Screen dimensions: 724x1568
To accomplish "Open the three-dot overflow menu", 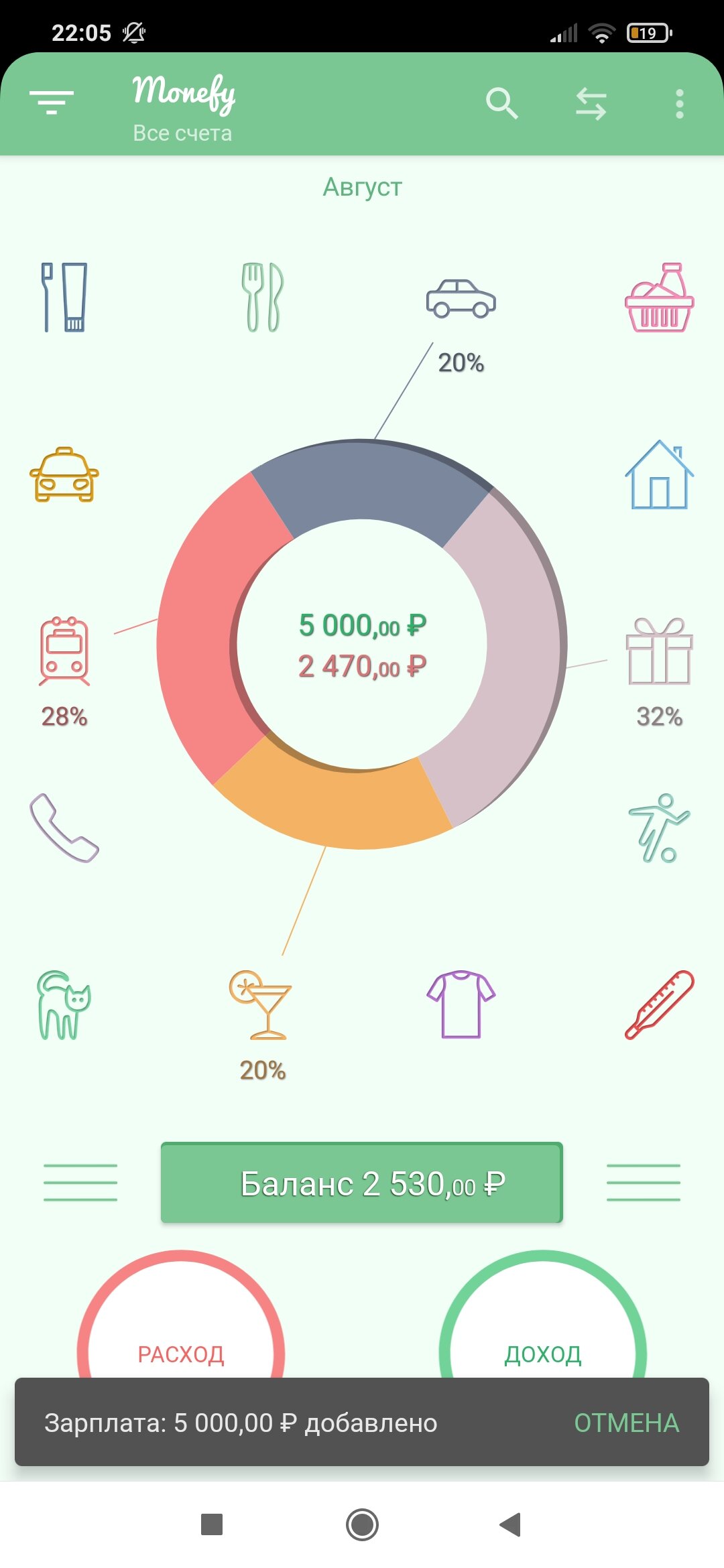I will pos(680,104).
